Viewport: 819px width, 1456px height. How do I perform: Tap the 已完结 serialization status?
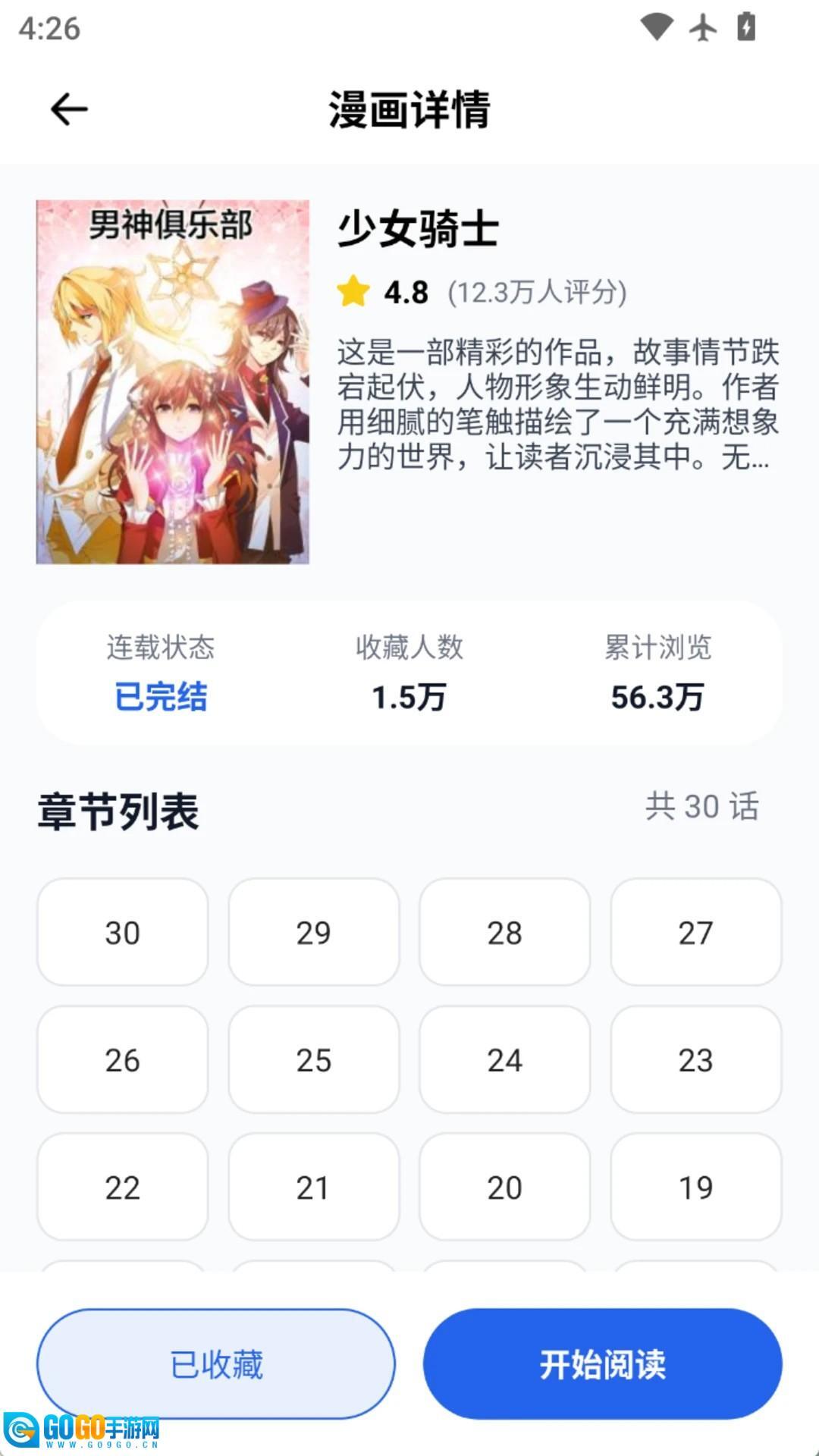pyautogui.click(x=160, y=699)
